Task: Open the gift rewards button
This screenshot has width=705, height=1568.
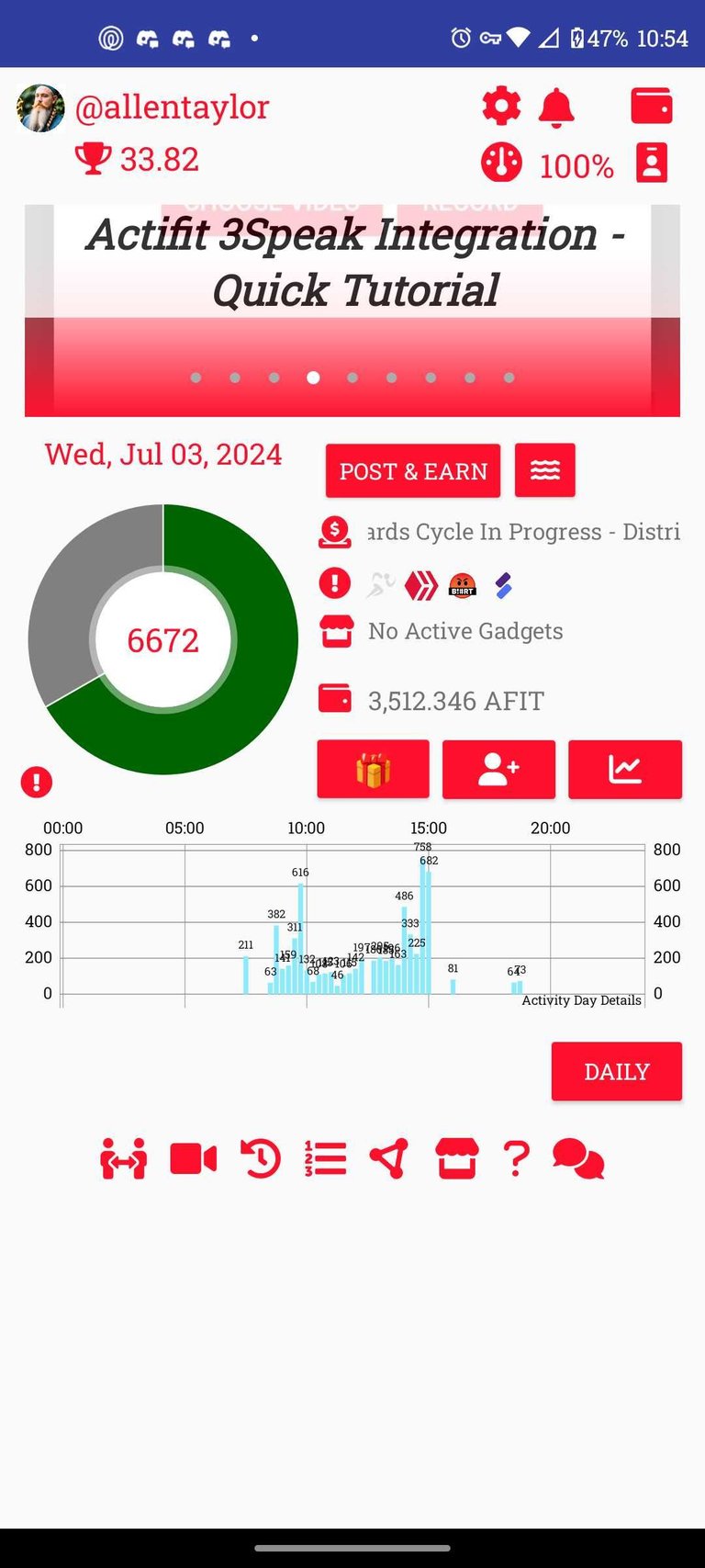Action: click(x=373, y=770)
